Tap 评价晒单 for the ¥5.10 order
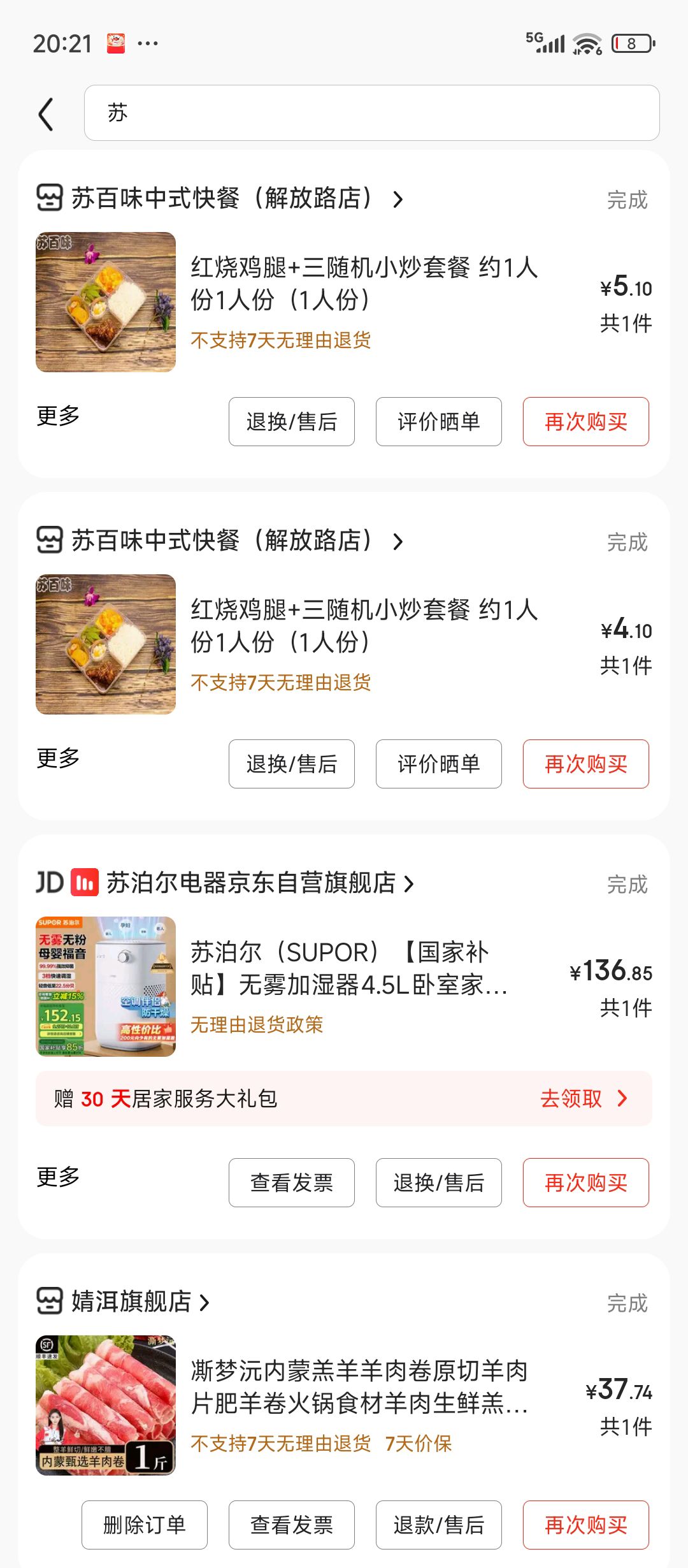 [x=438, y=422]
